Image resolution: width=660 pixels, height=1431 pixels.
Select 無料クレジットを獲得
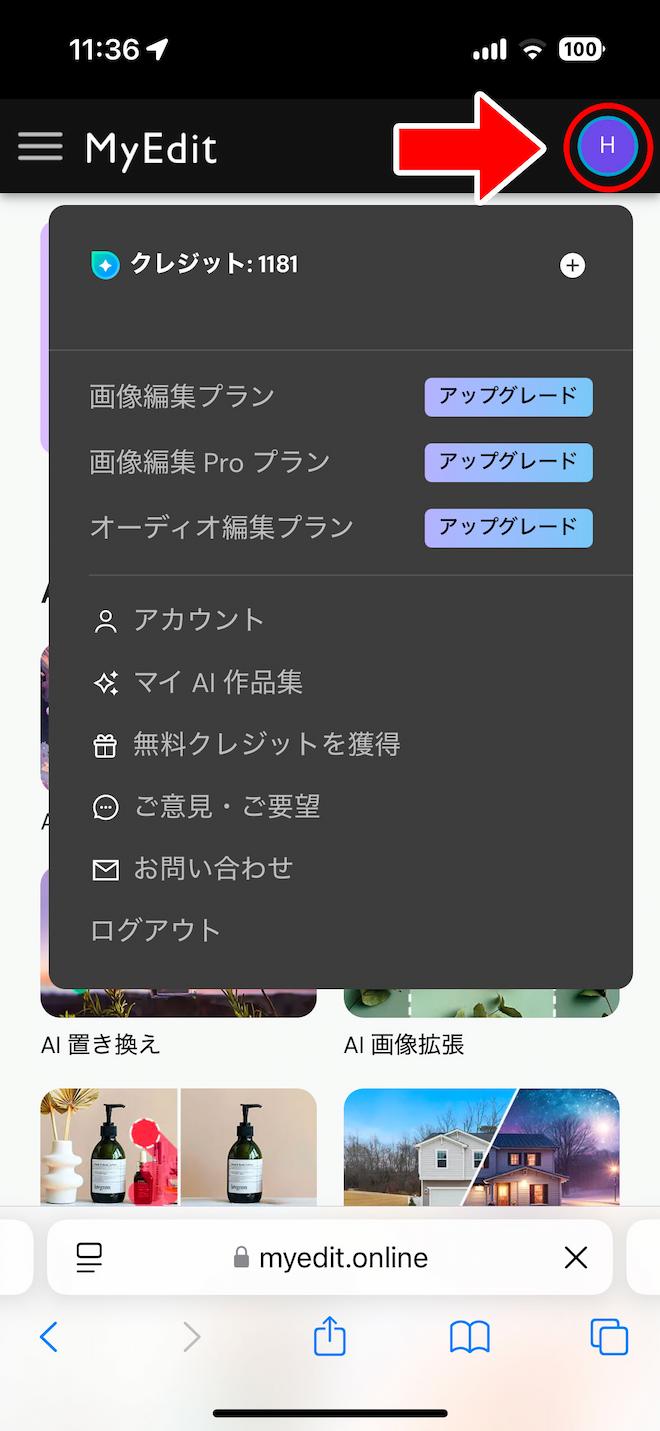click(x=266, y=744)
